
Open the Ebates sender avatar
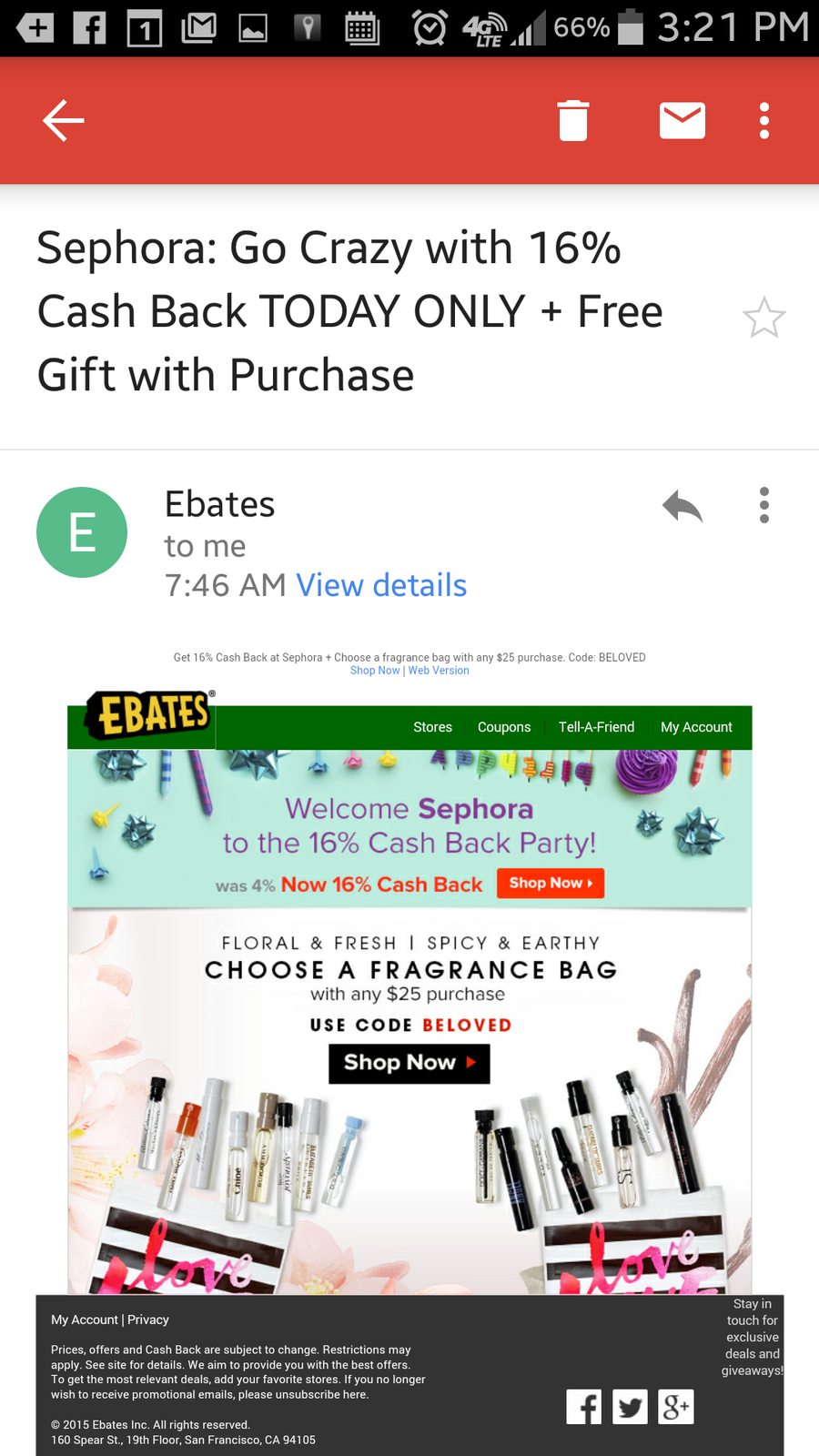pos(82,532)
